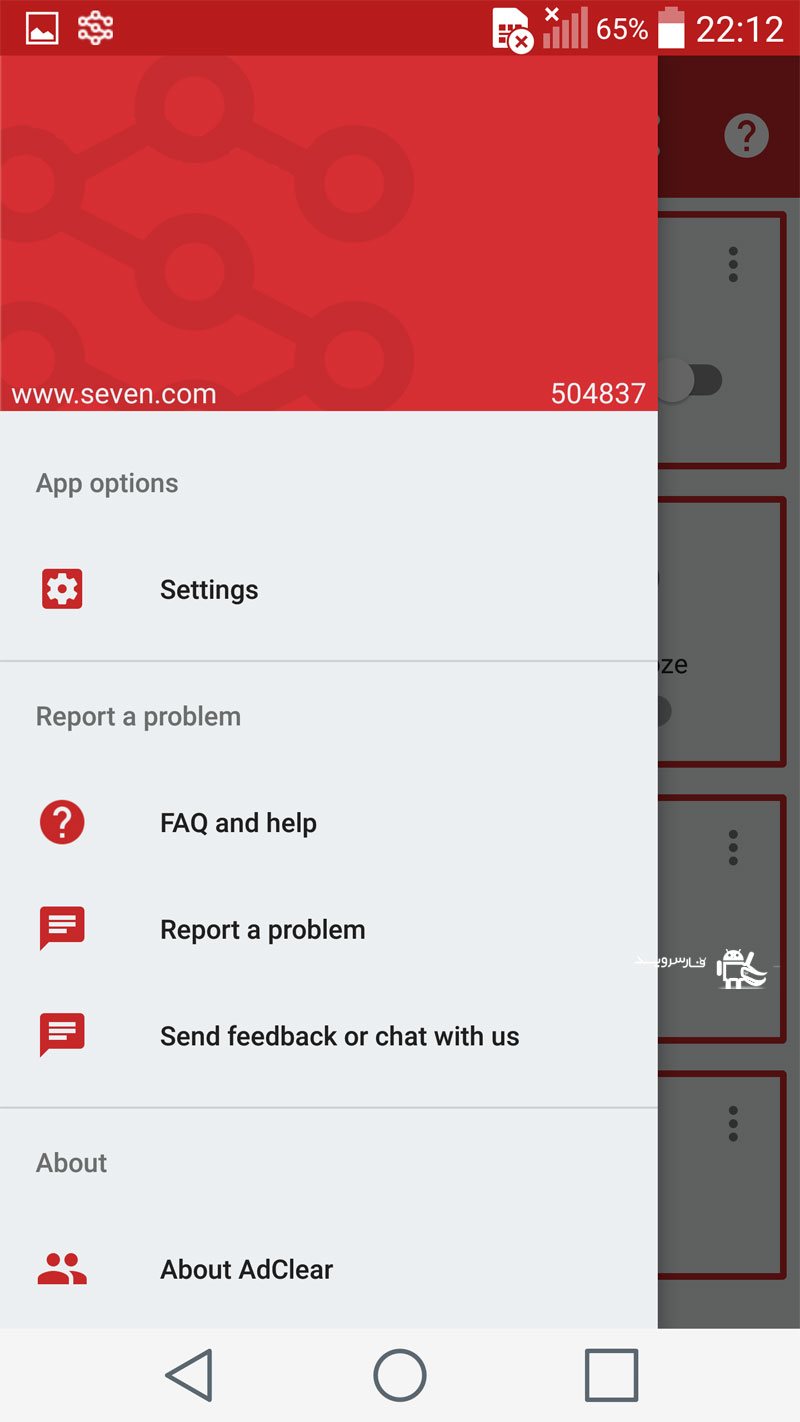Image resolution: width=800 pixels, height=1422 pixels.
Task: Open FAQ and help
Action: coord(328,823)
